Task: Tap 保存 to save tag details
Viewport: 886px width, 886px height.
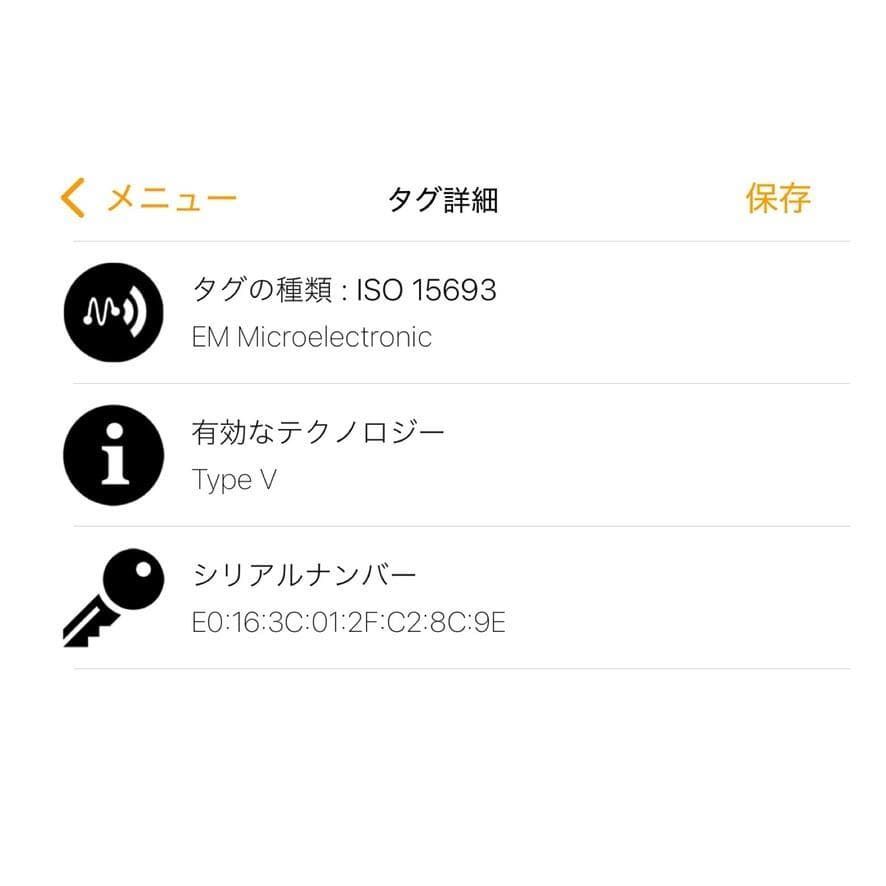Action: 777,198
